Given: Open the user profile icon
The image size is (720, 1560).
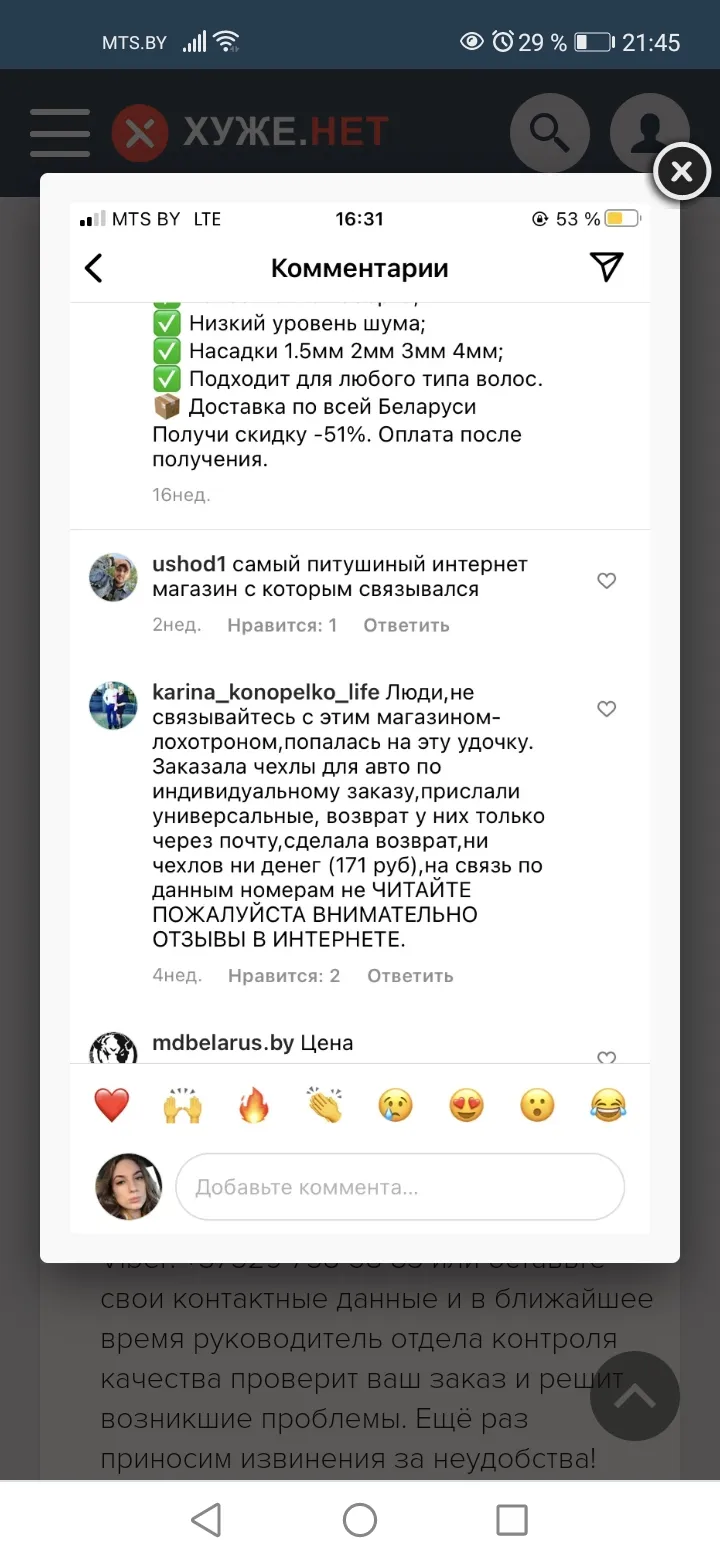Looking at the screenshot, I should pos(649,133).
